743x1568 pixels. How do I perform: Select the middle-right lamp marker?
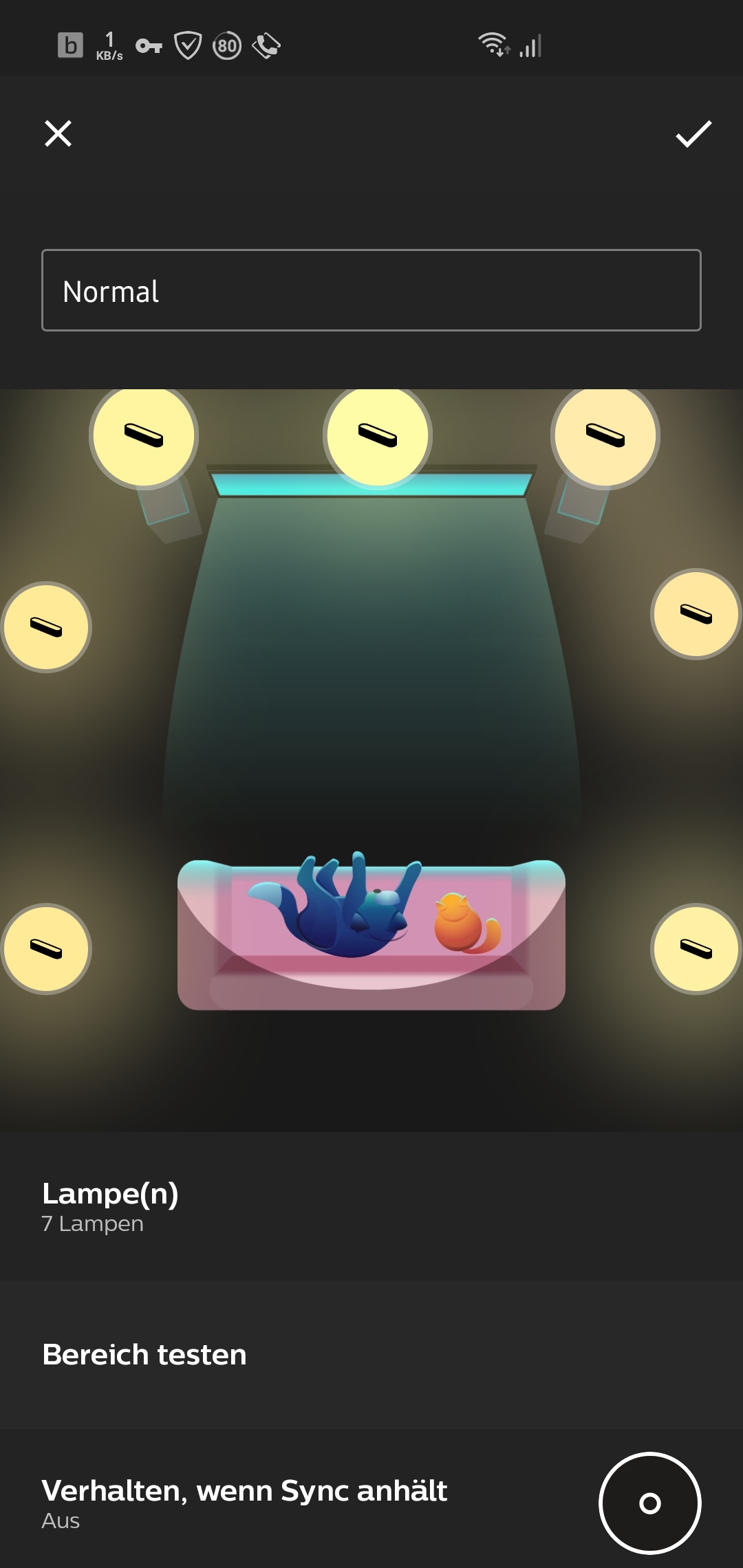click(696, 614)
